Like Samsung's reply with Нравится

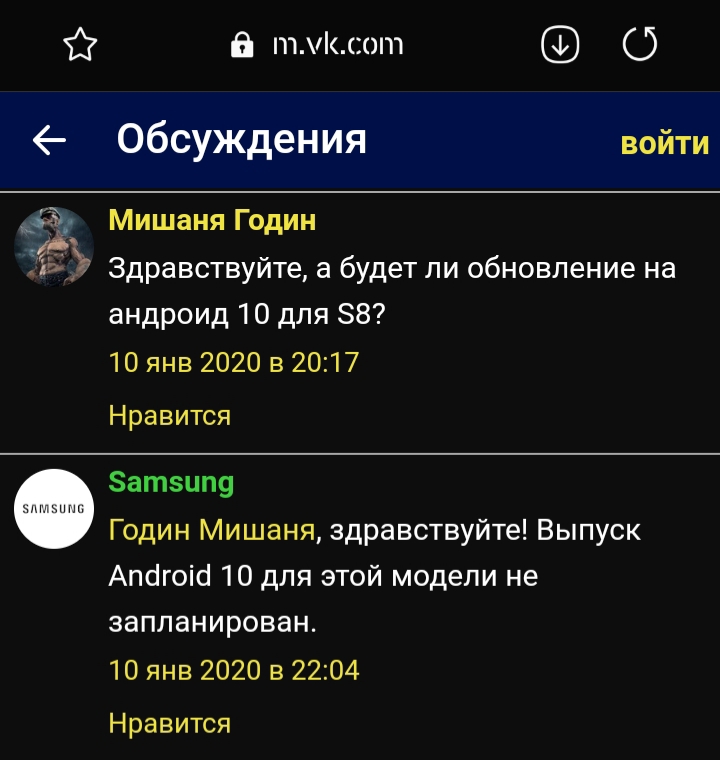coord(169,722)
